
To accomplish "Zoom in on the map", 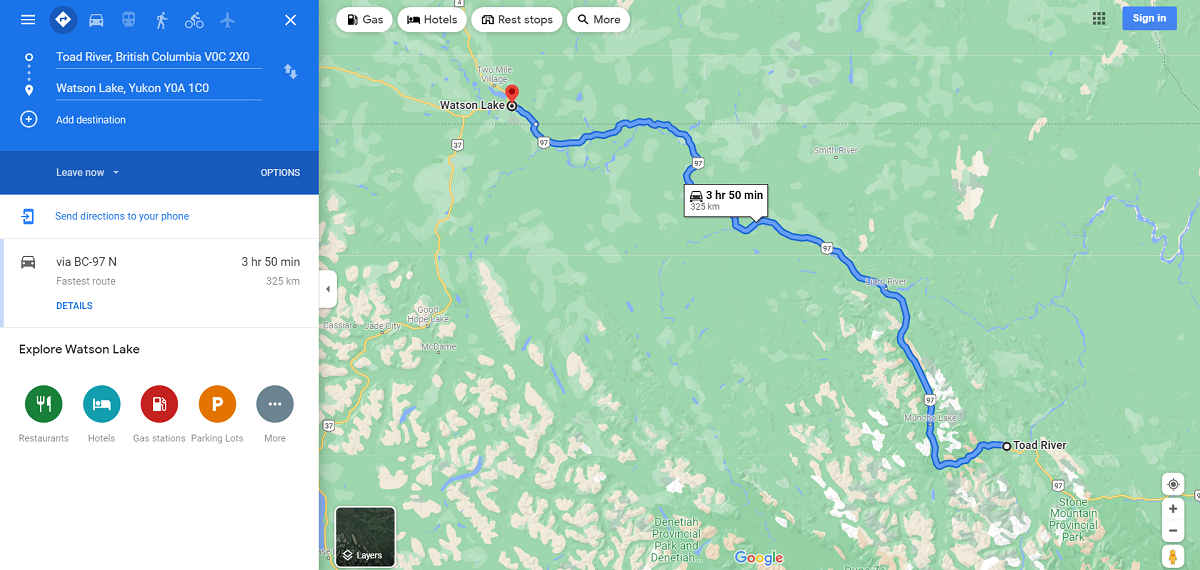I will 1173,509.
